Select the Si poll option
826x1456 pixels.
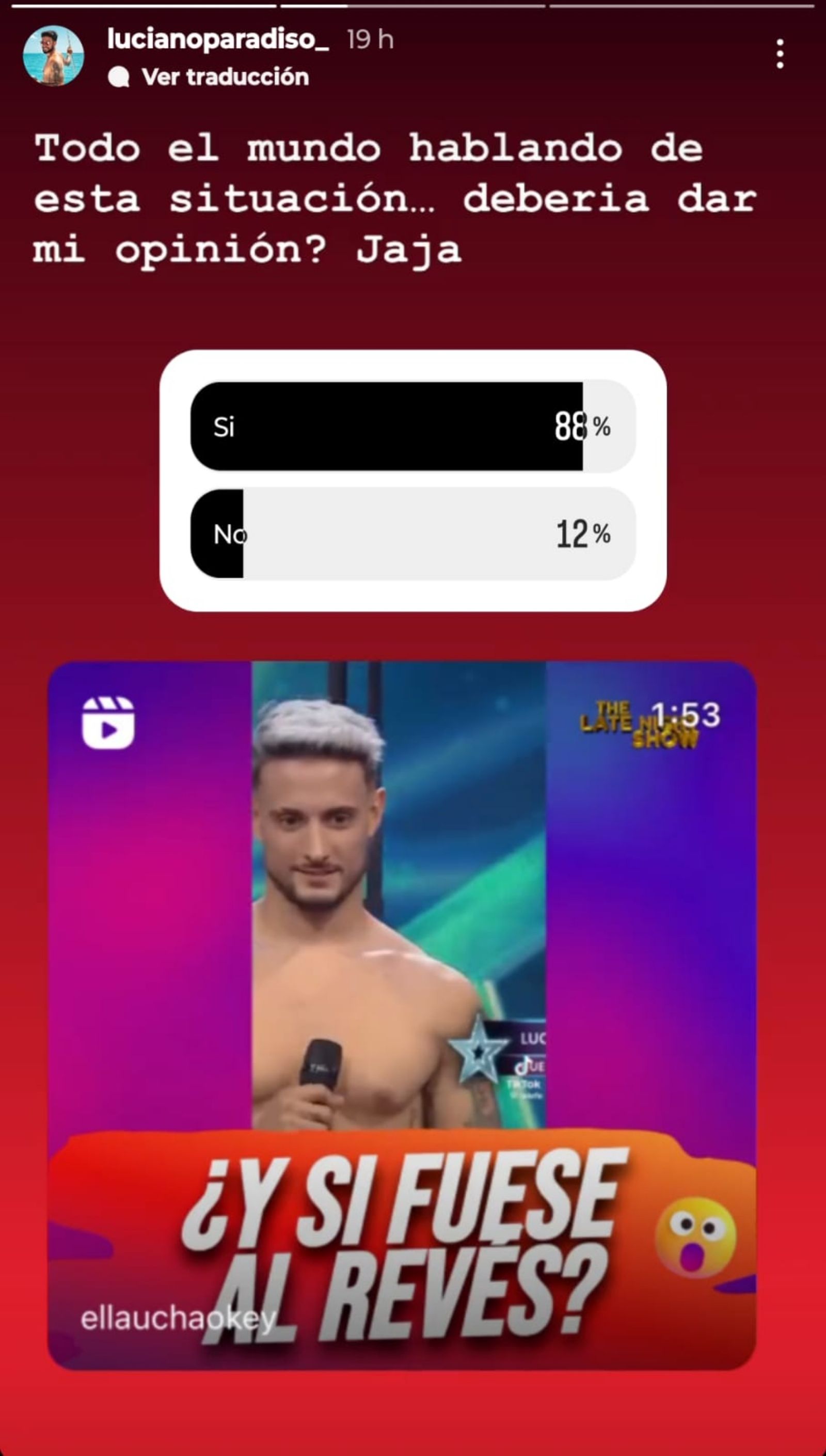click(412, 426)
